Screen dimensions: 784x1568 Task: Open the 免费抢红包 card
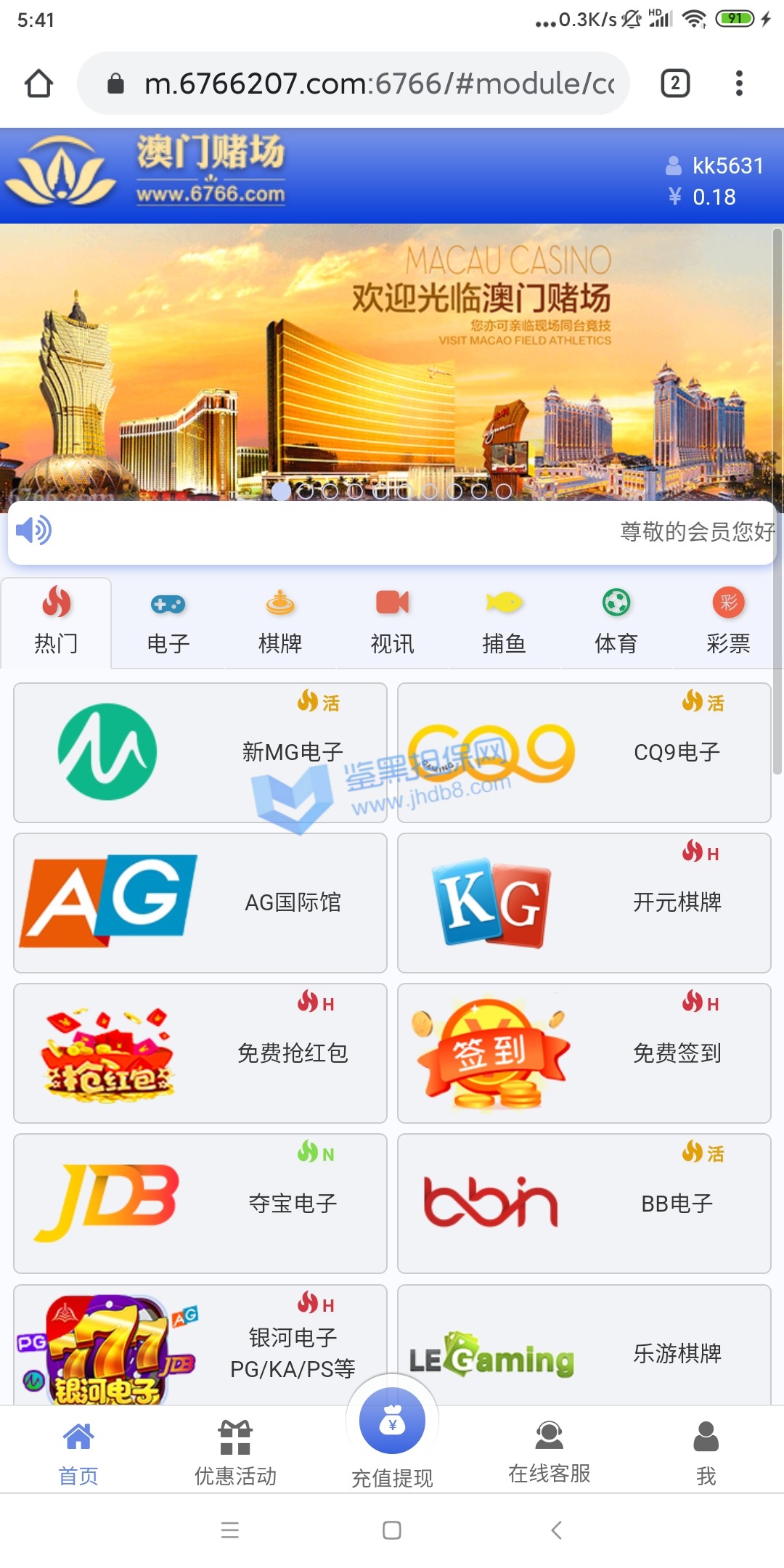click(200, 1053)
